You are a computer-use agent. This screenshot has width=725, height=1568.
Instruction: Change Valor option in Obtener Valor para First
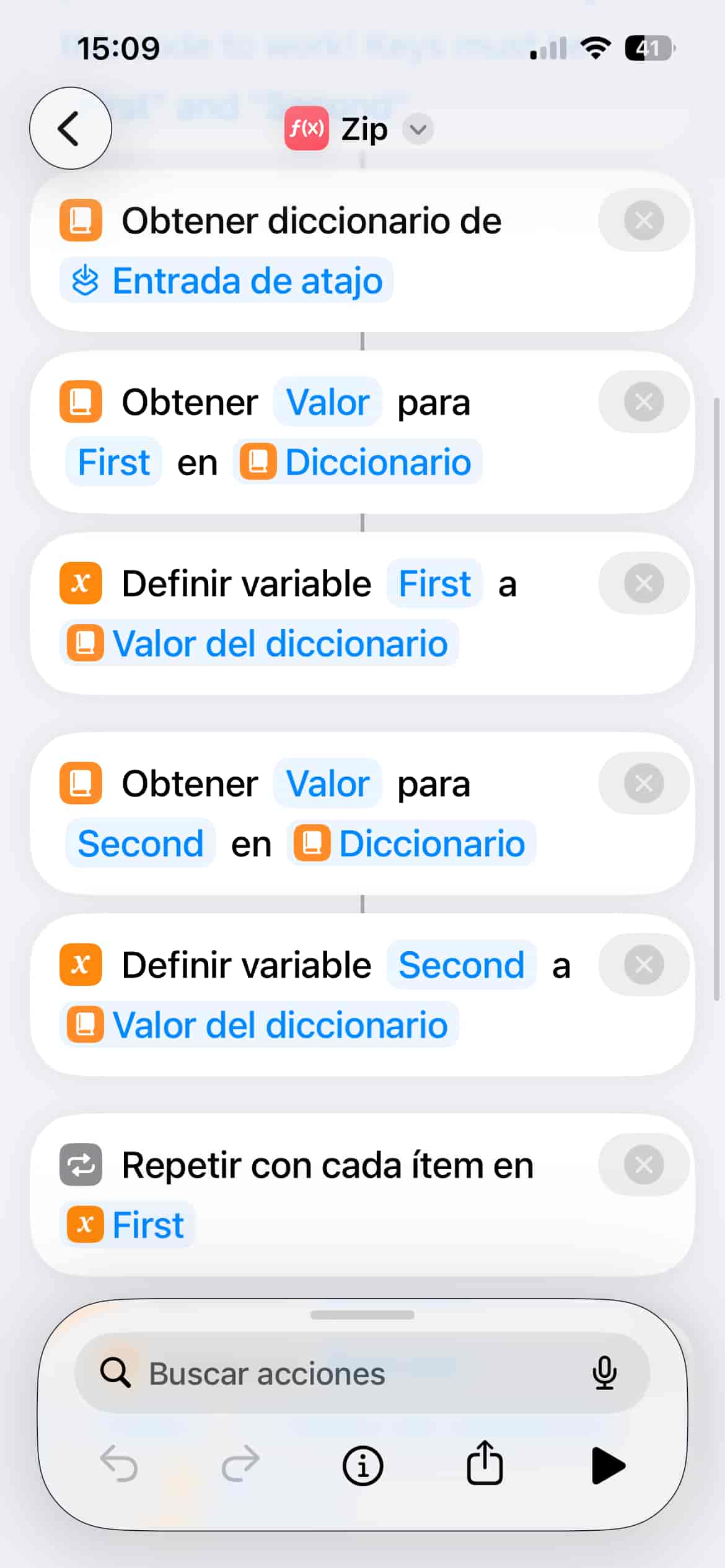click(328, 402)
